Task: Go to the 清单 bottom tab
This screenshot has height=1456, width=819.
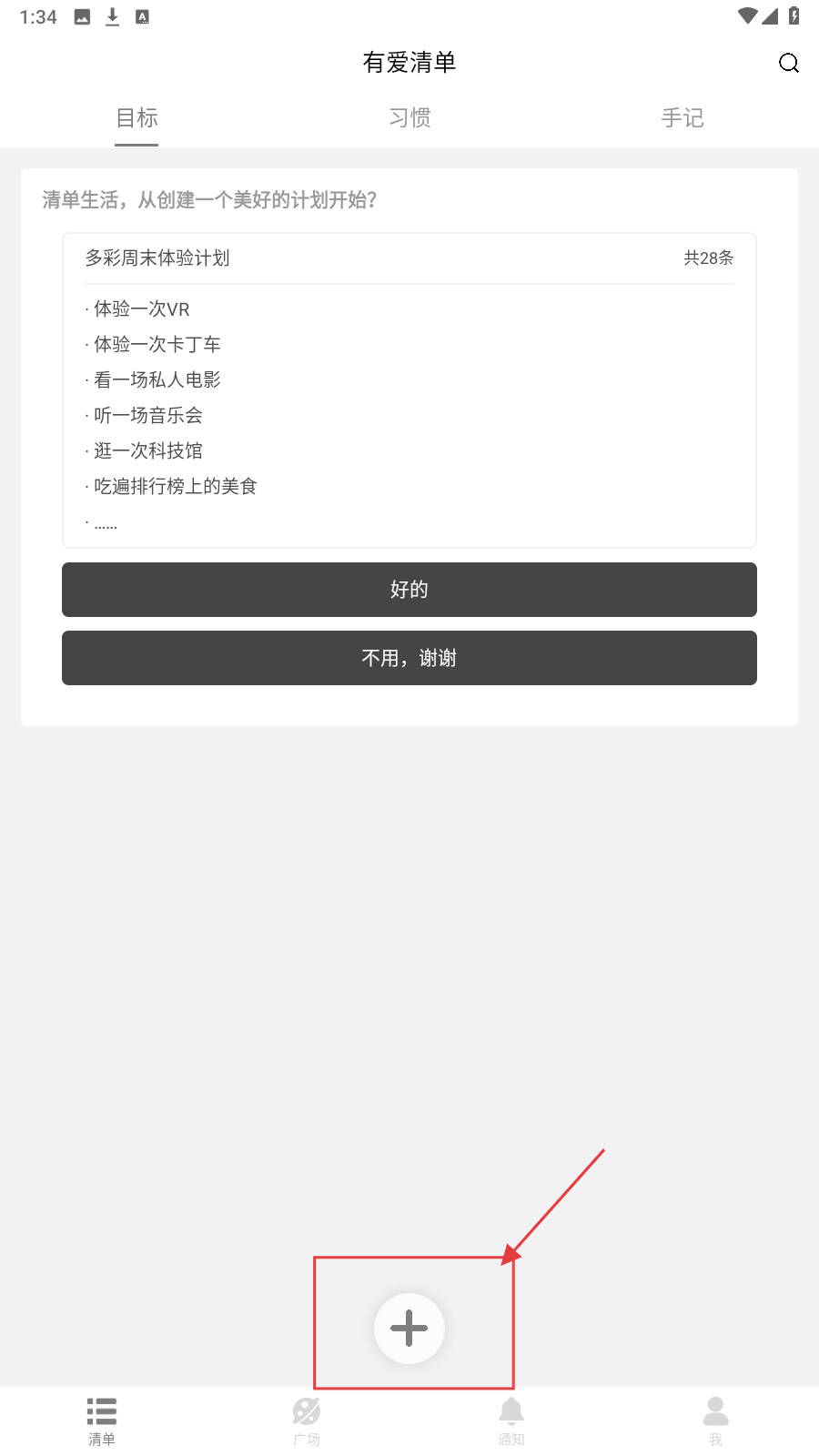Action: [102, 1421]
